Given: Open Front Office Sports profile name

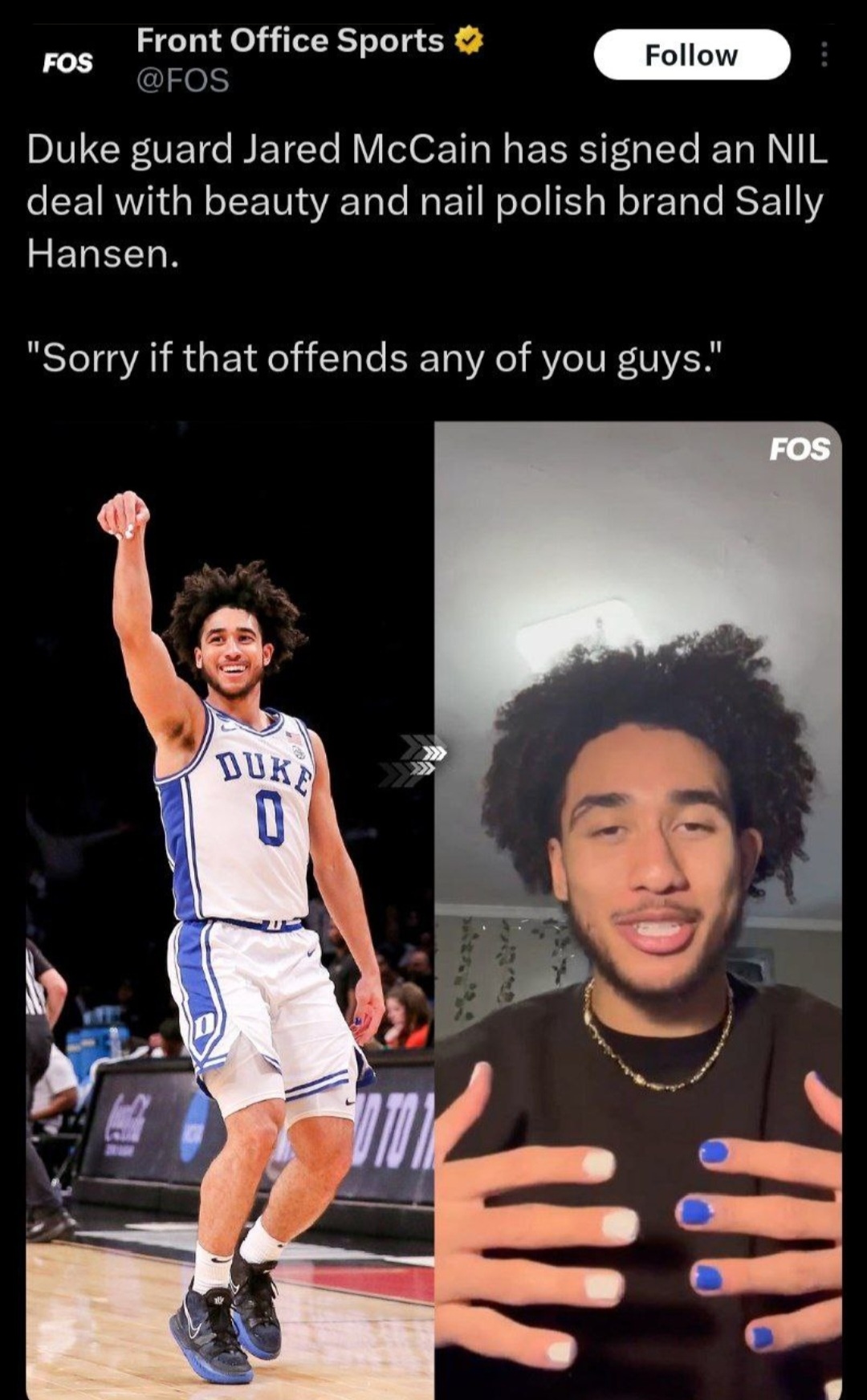Looking at the screenshot, I should [x=290, y=40].
